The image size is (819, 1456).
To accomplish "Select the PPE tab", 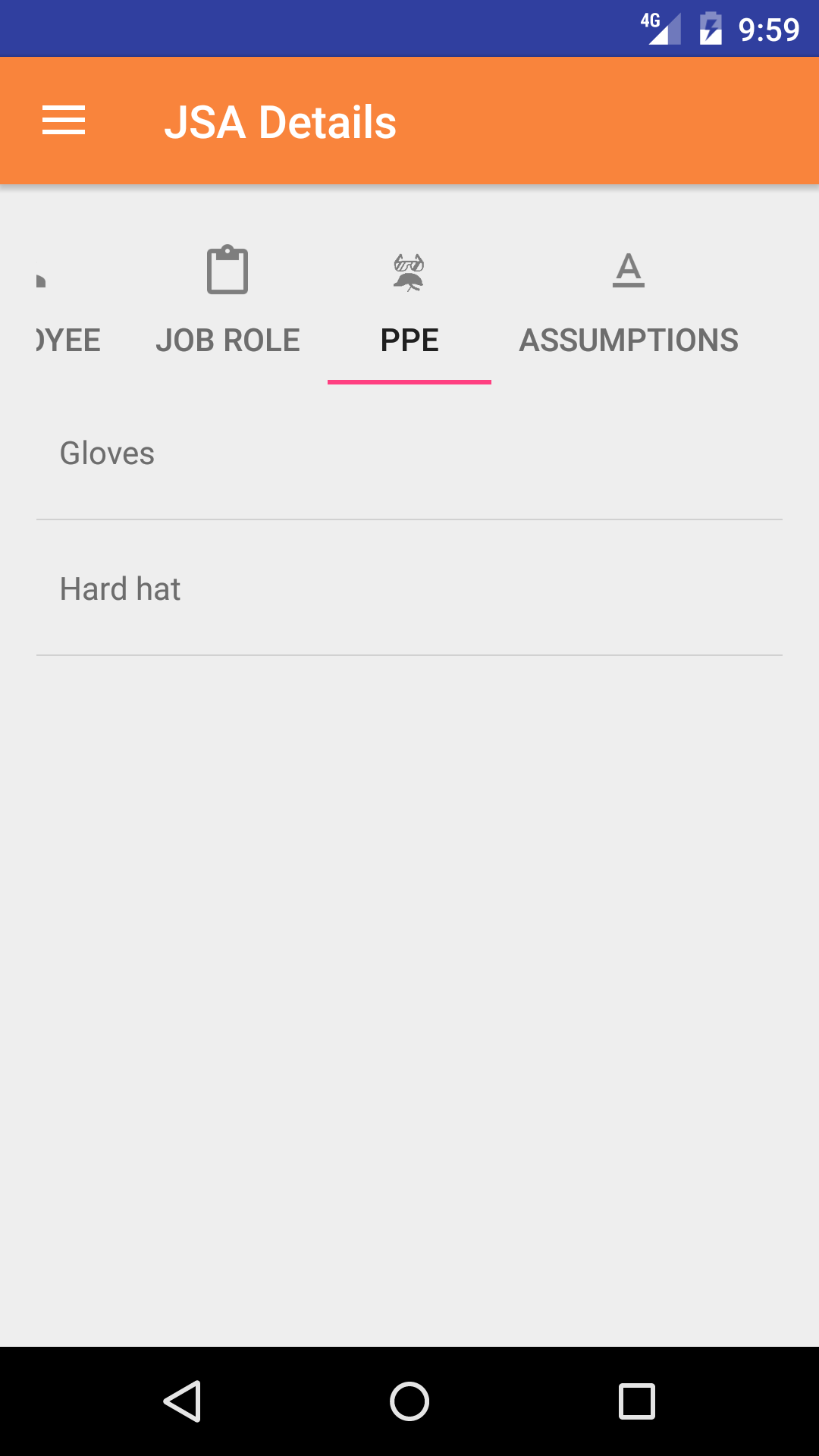I will (x=409, y=311).
